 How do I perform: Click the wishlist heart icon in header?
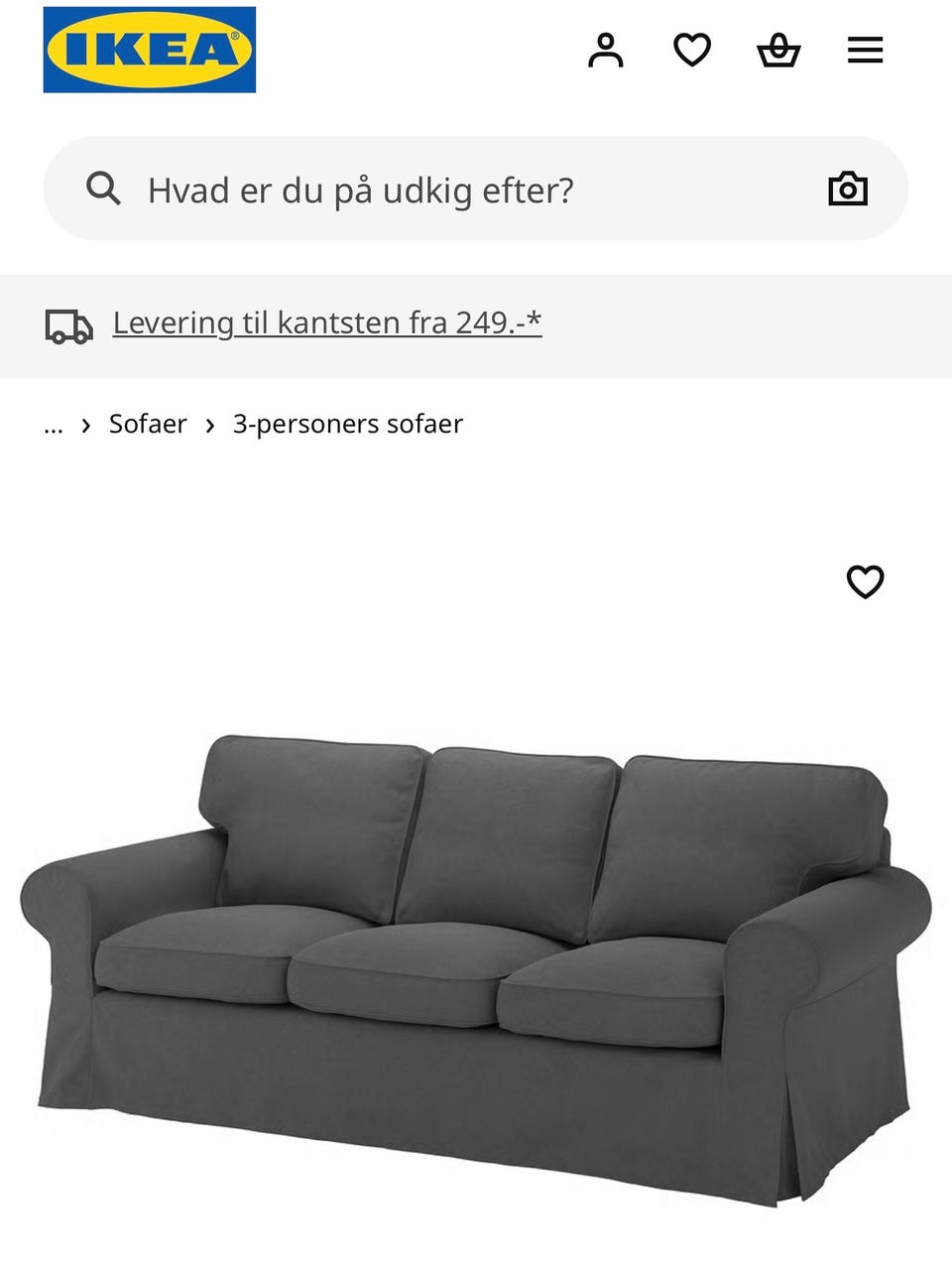pos(694,50)
